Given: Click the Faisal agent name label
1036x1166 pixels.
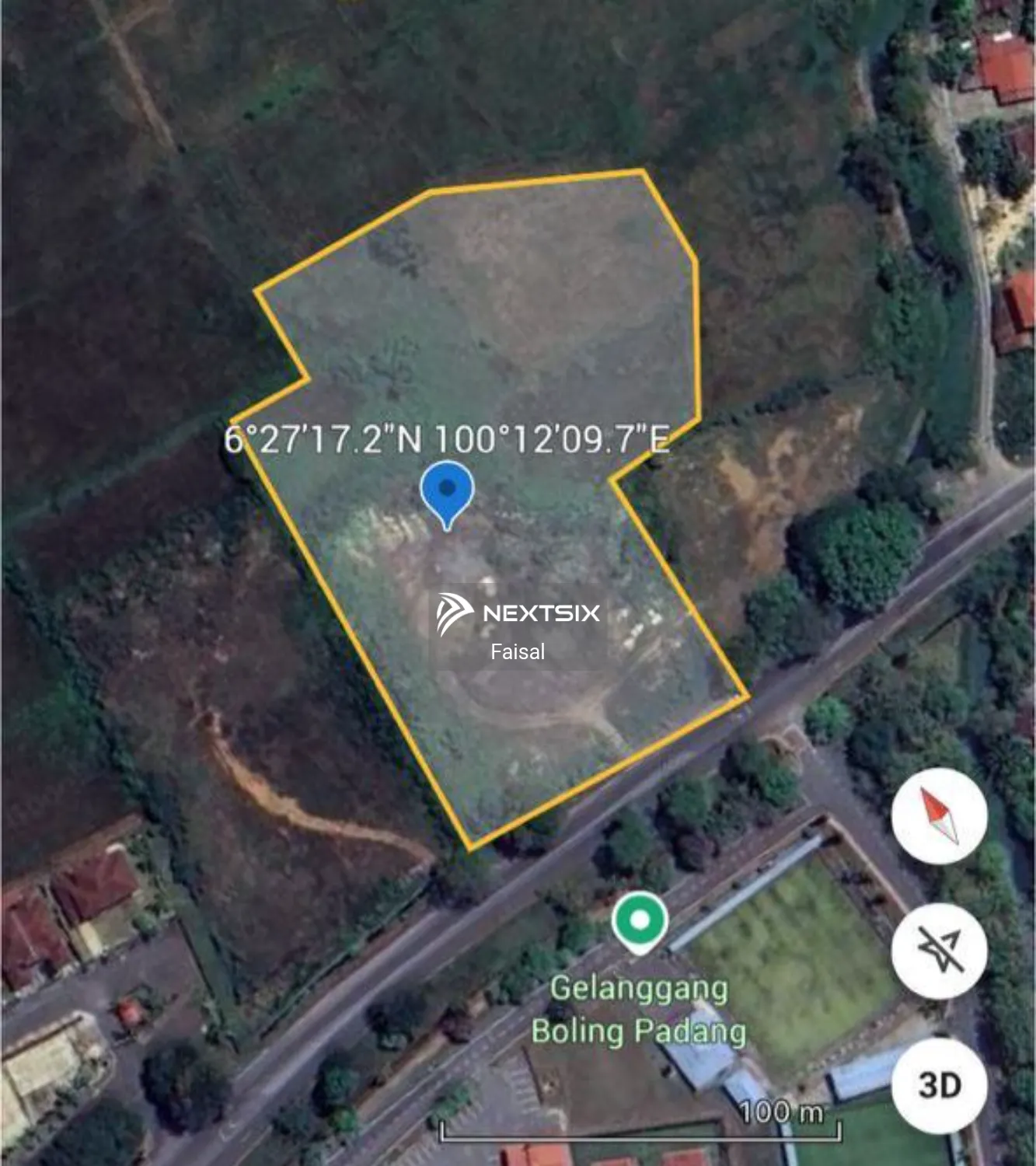Looking at the screenshot, I should click(x=518, y=651).
